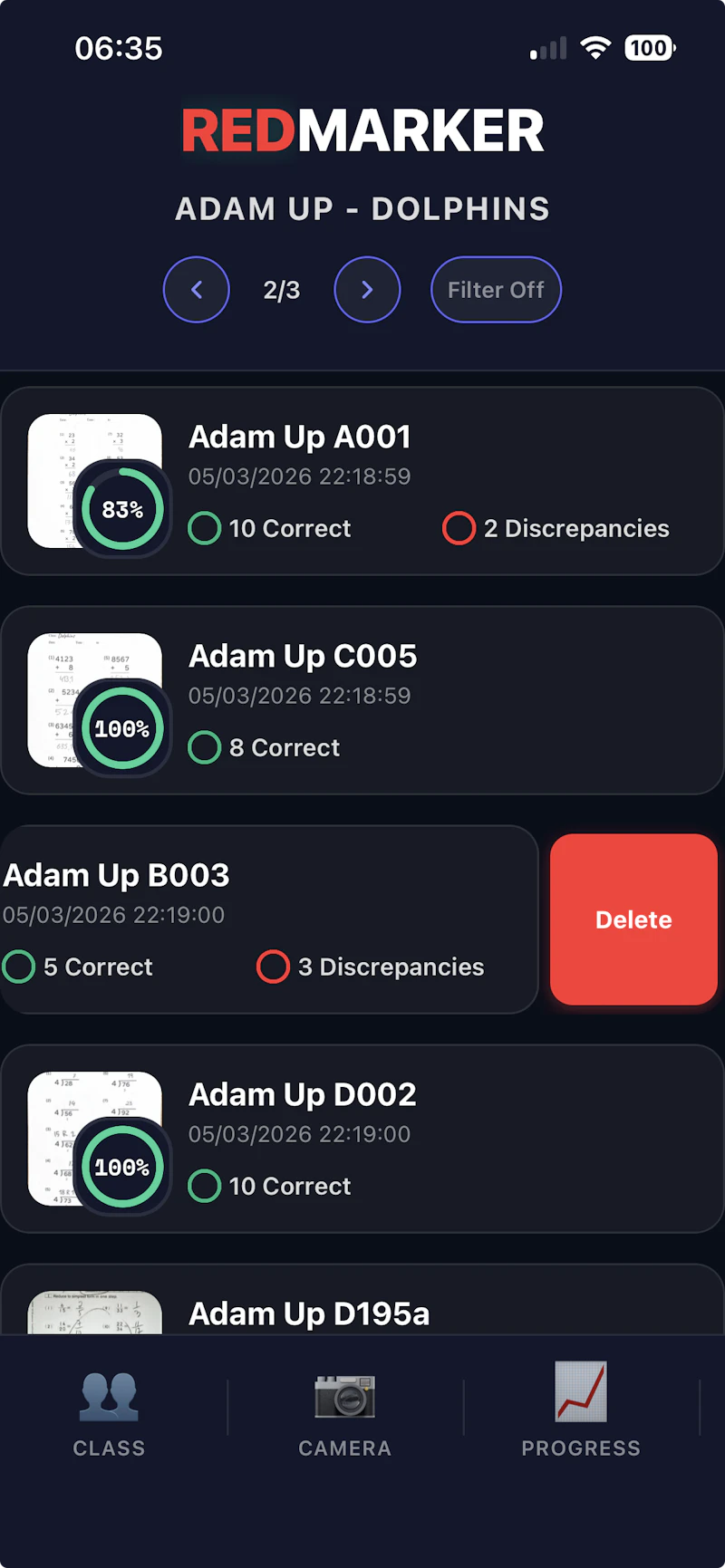Toggle the Filter Off control
The width and height of the screenshot is (725, 1568).
coord(496,290)
